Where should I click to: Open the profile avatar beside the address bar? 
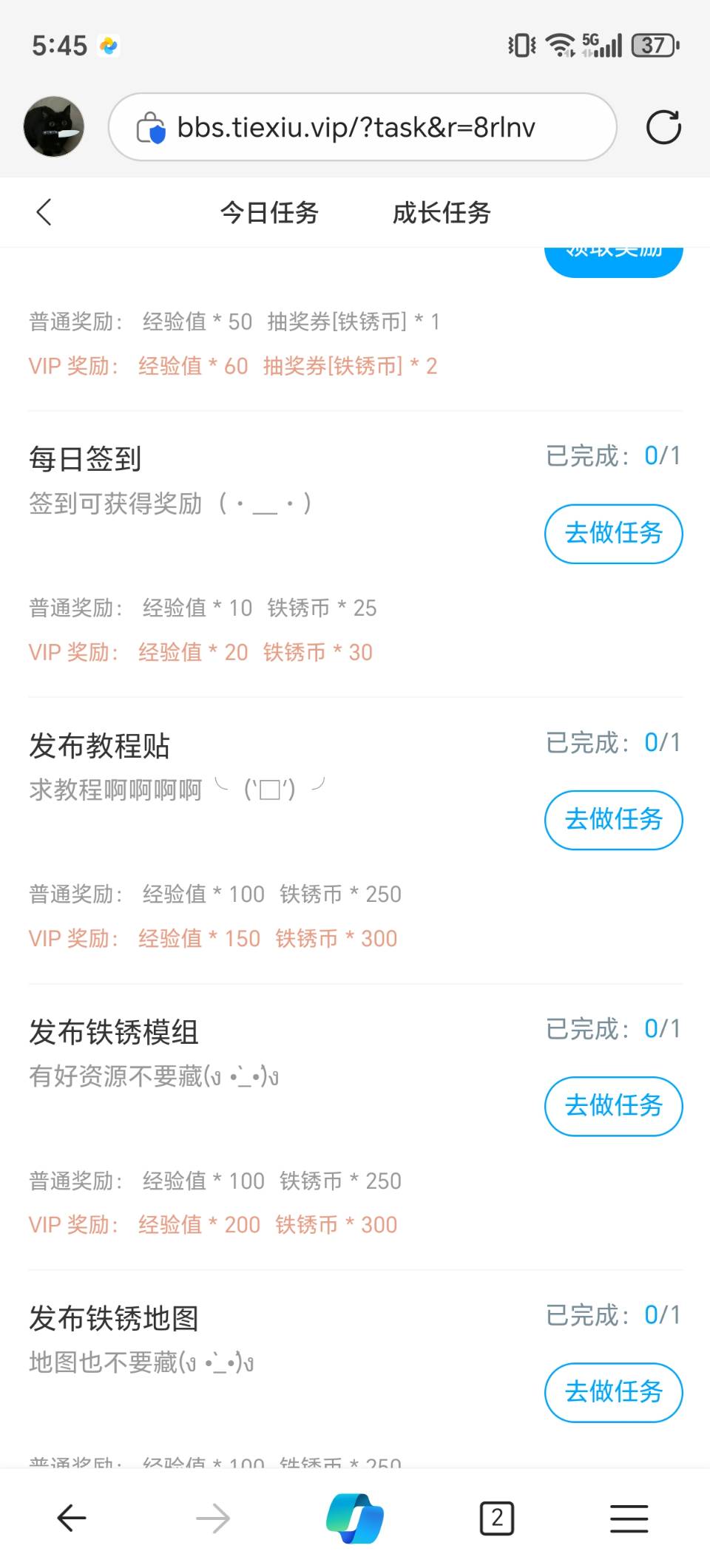pyautogui.click(x=53, y=127)
